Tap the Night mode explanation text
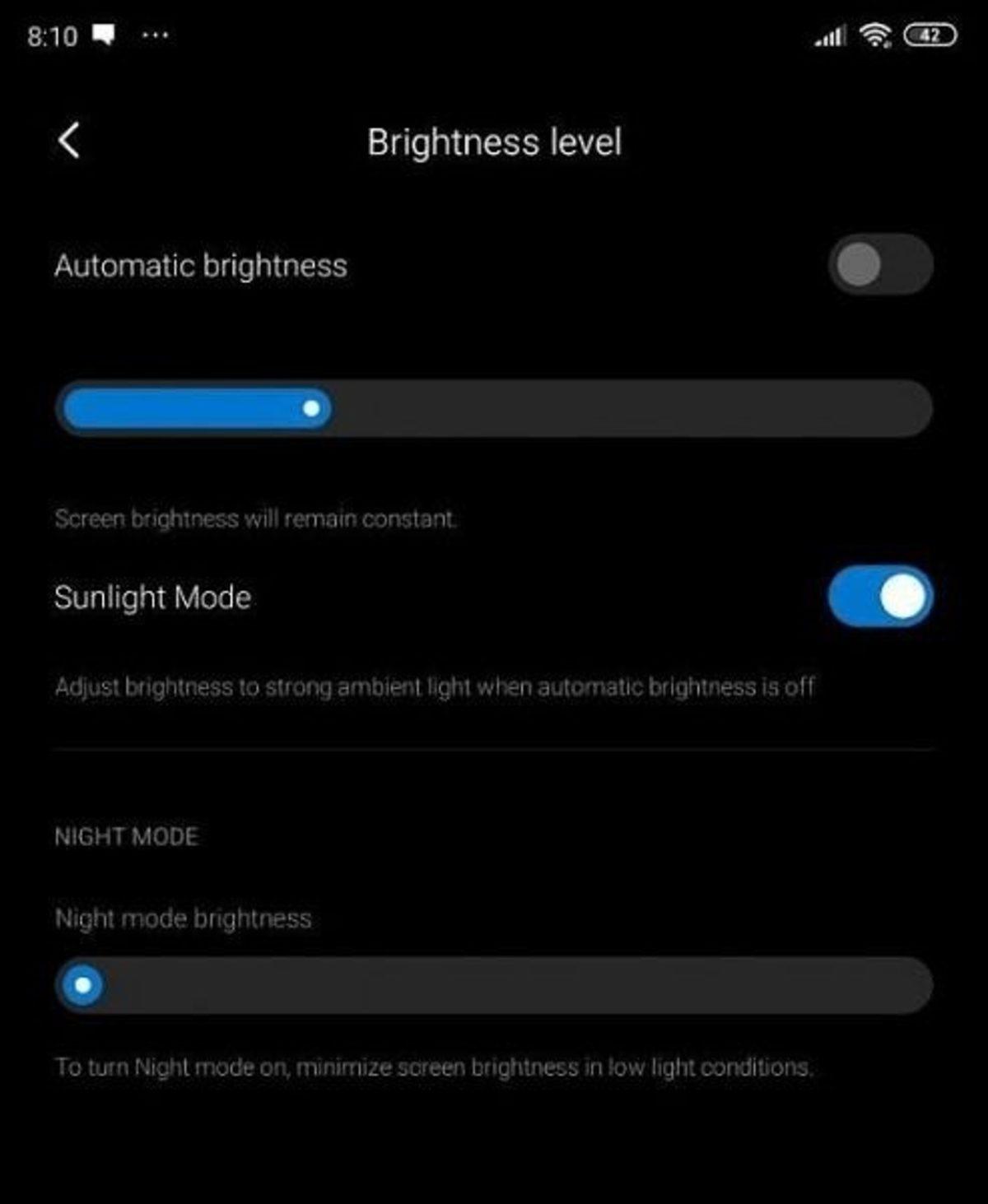The width and height of the screenshot is (988, 1204). pyautogui.click(x=434, y=1067)
